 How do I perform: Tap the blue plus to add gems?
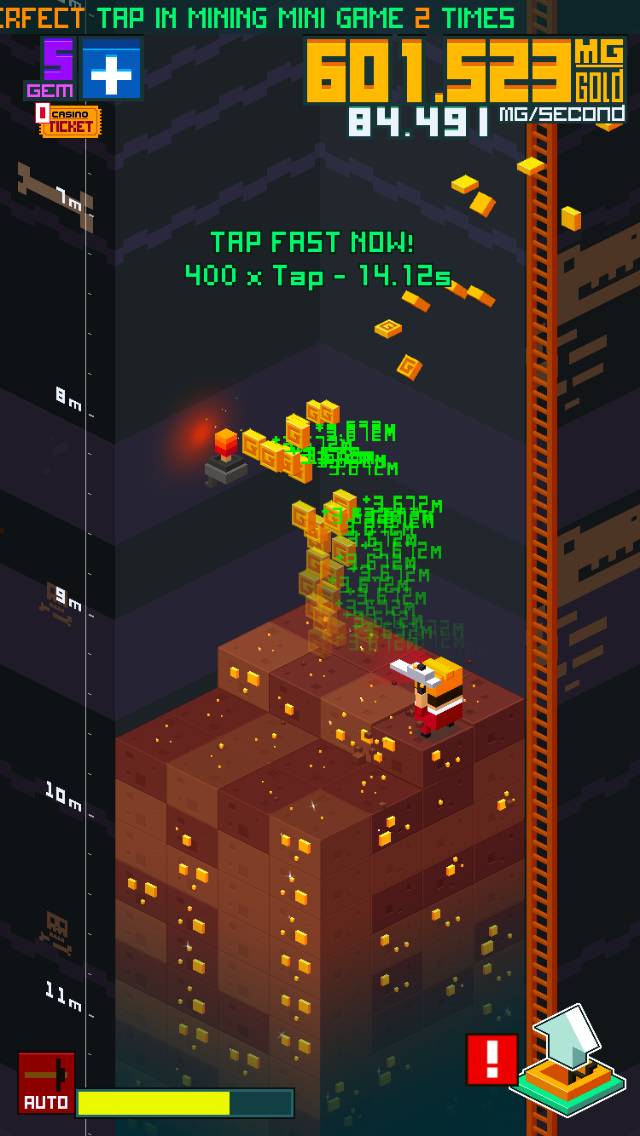click(113, 69)
